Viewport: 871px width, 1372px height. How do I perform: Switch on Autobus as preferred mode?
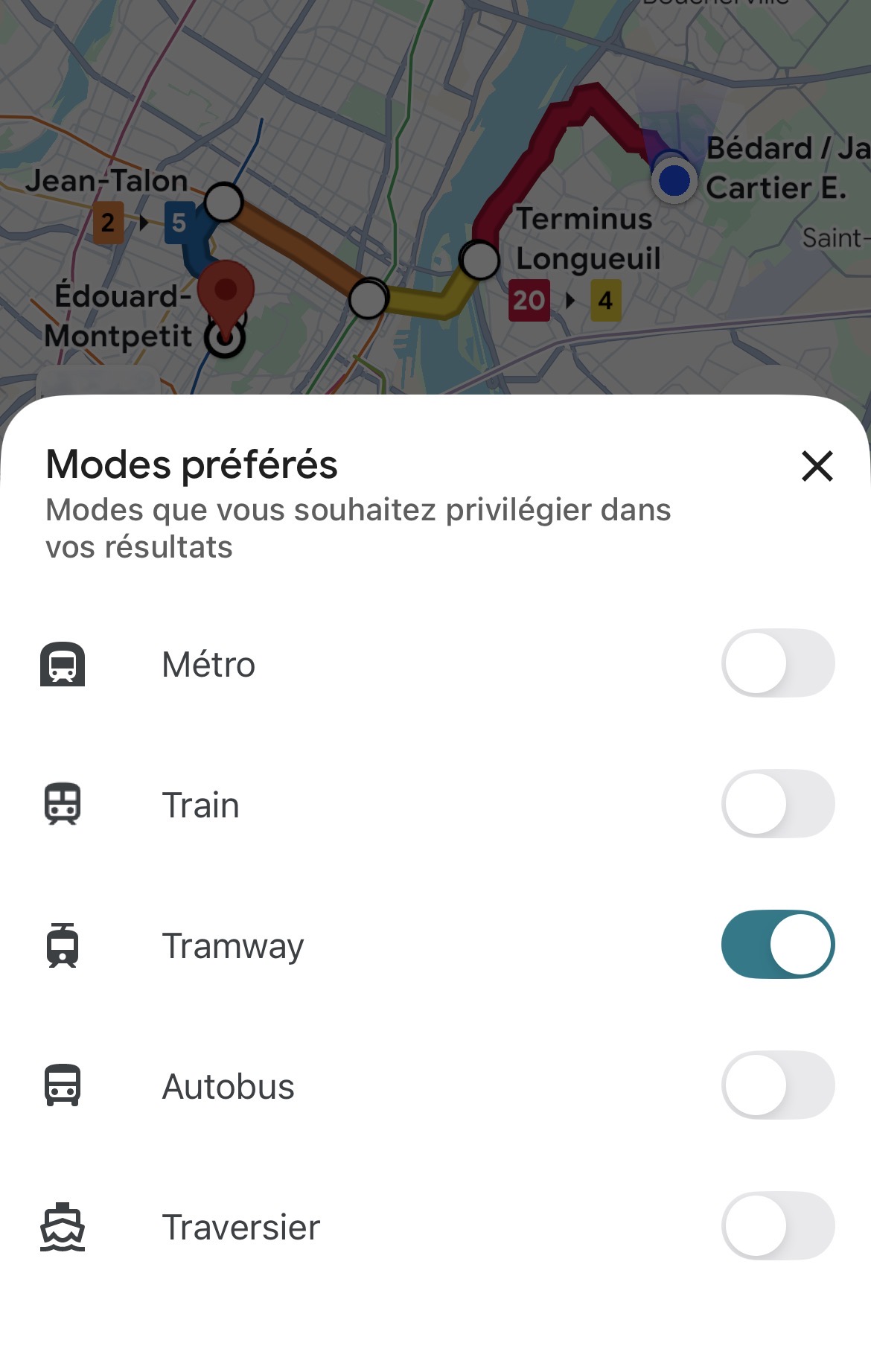click(777, 1085)
